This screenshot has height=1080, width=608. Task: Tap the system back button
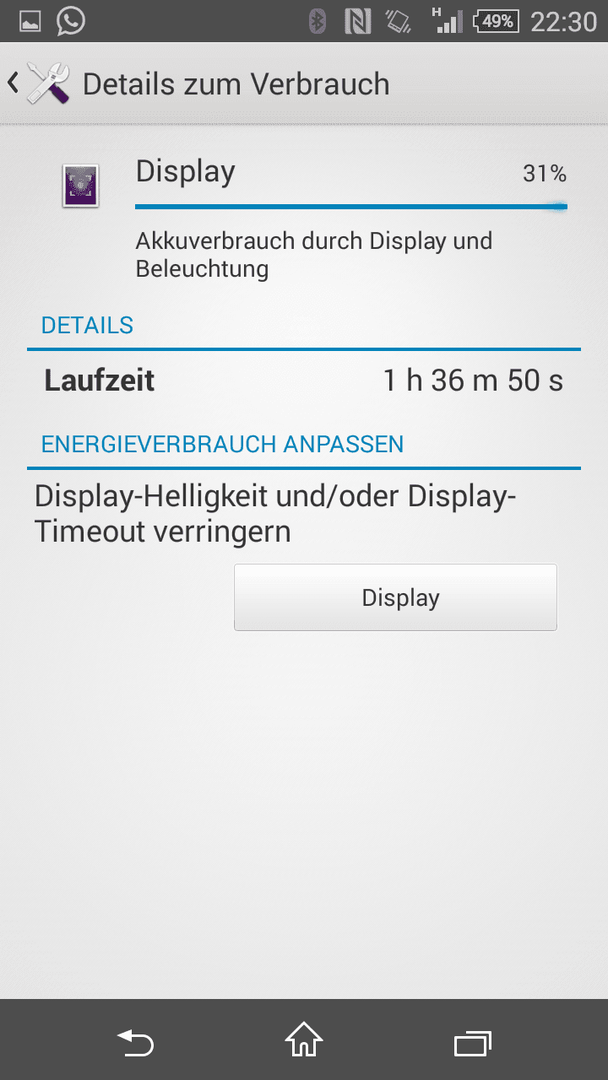134,1041
